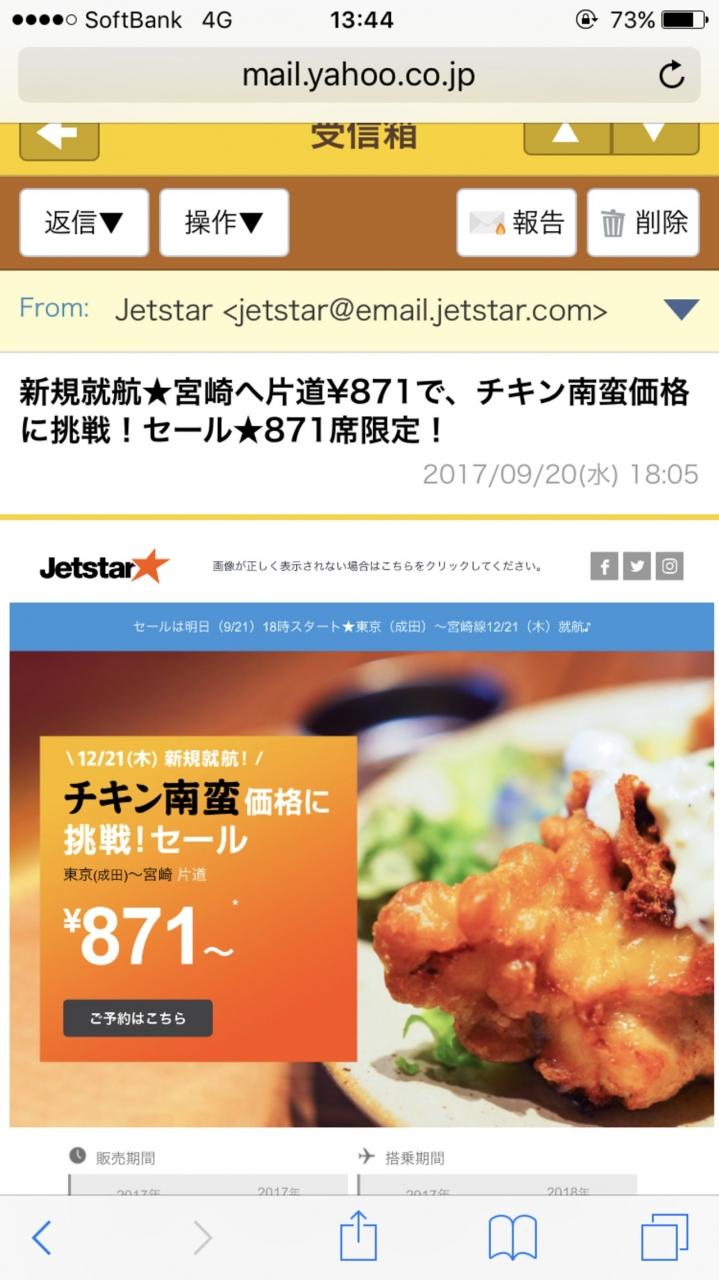Open the 返信 reply dropdown
The image size is (719, 1280).
(x=84, y=222)
